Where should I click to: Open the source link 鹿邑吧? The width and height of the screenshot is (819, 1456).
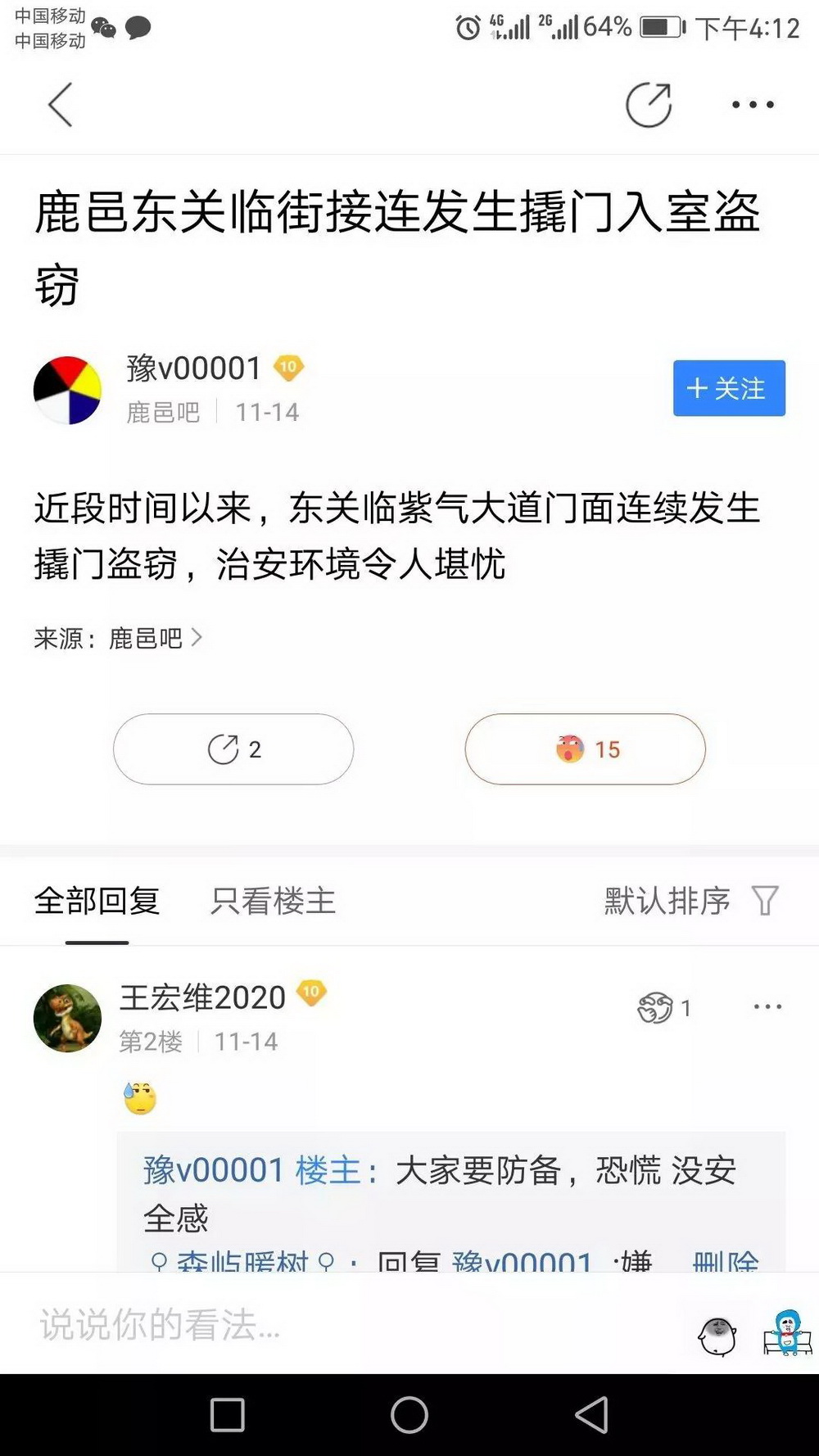click(x=146, y=638)
